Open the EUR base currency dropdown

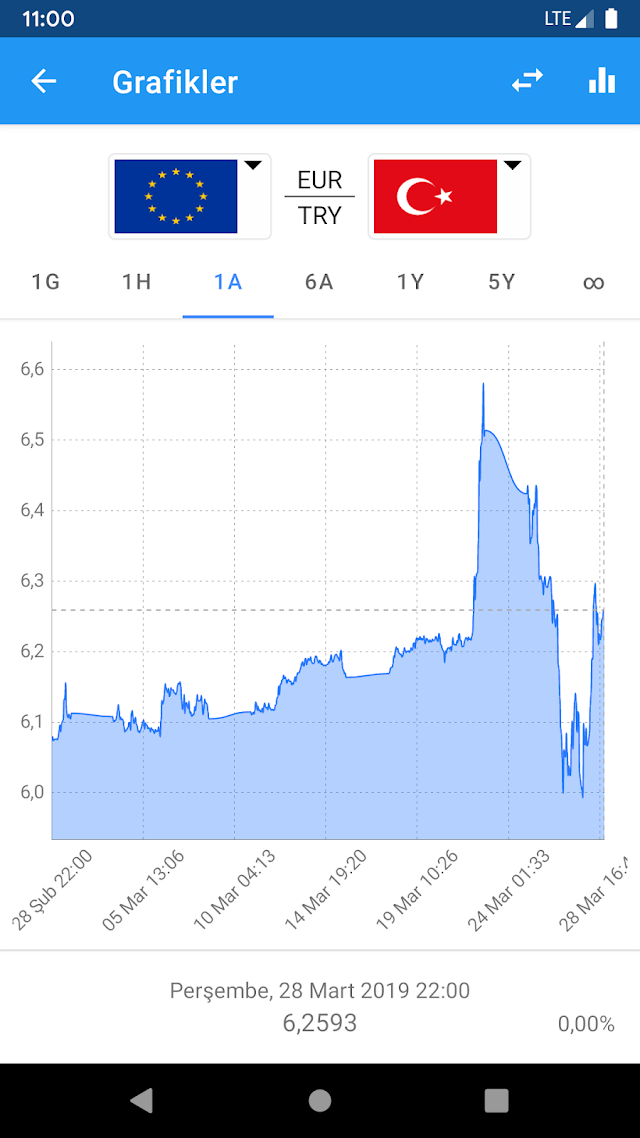pyautogui.click(x=189, y=196)
